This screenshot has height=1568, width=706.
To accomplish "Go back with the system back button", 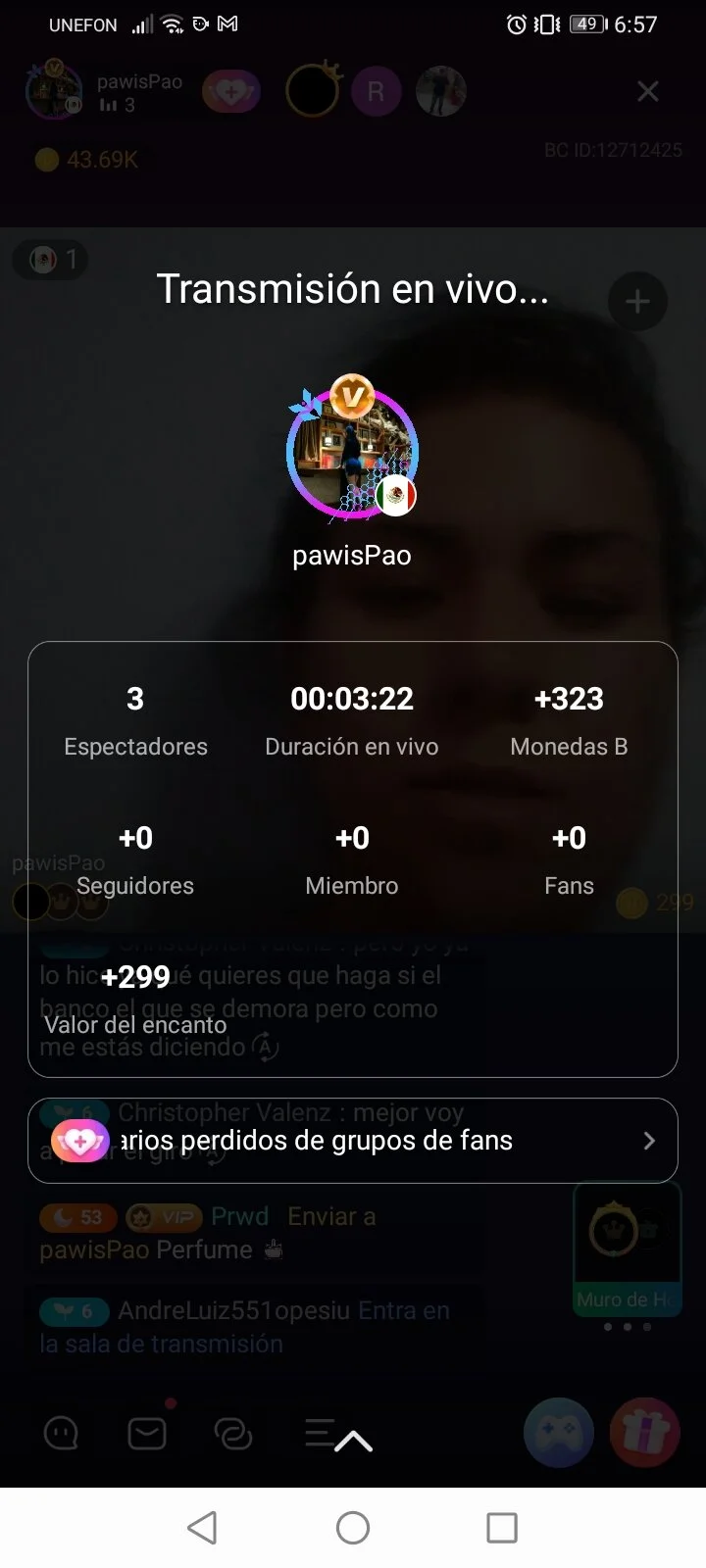I will coord(202,1527).
